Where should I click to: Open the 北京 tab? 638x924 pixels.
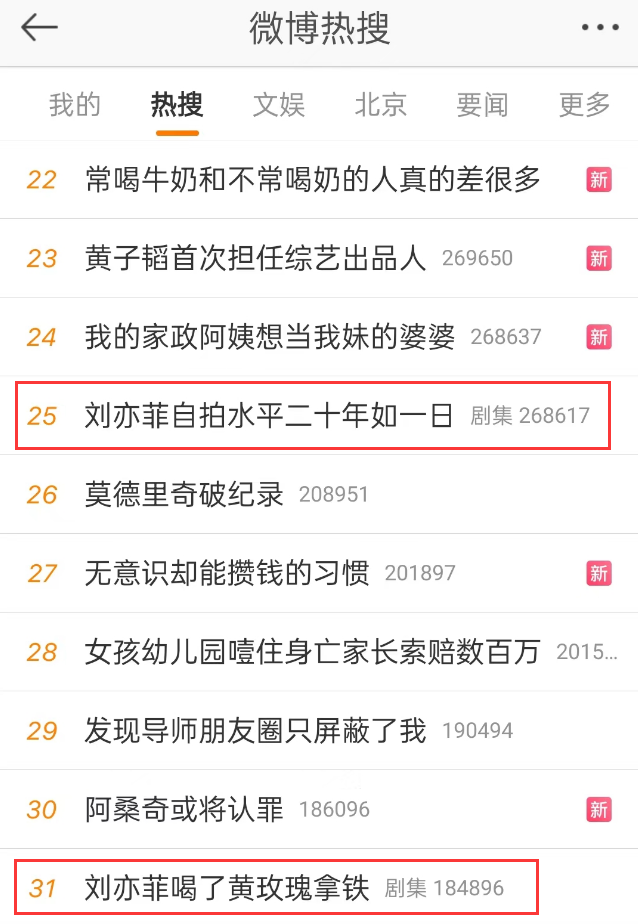pyautogui.click(x=381, y=104)
